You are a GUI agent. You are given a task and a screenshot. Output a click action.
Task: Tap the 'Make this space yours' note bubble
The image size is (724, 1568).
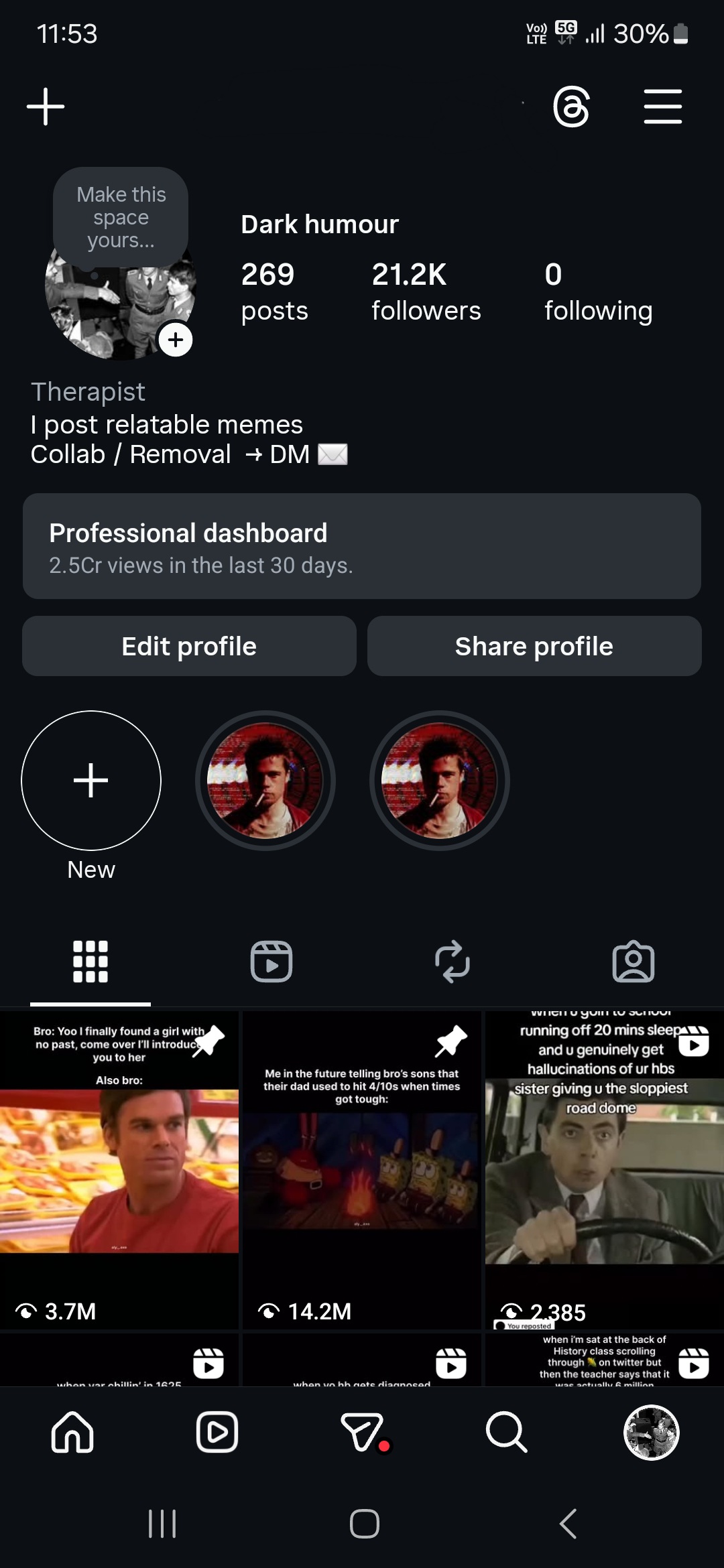(x=121, y=217)
